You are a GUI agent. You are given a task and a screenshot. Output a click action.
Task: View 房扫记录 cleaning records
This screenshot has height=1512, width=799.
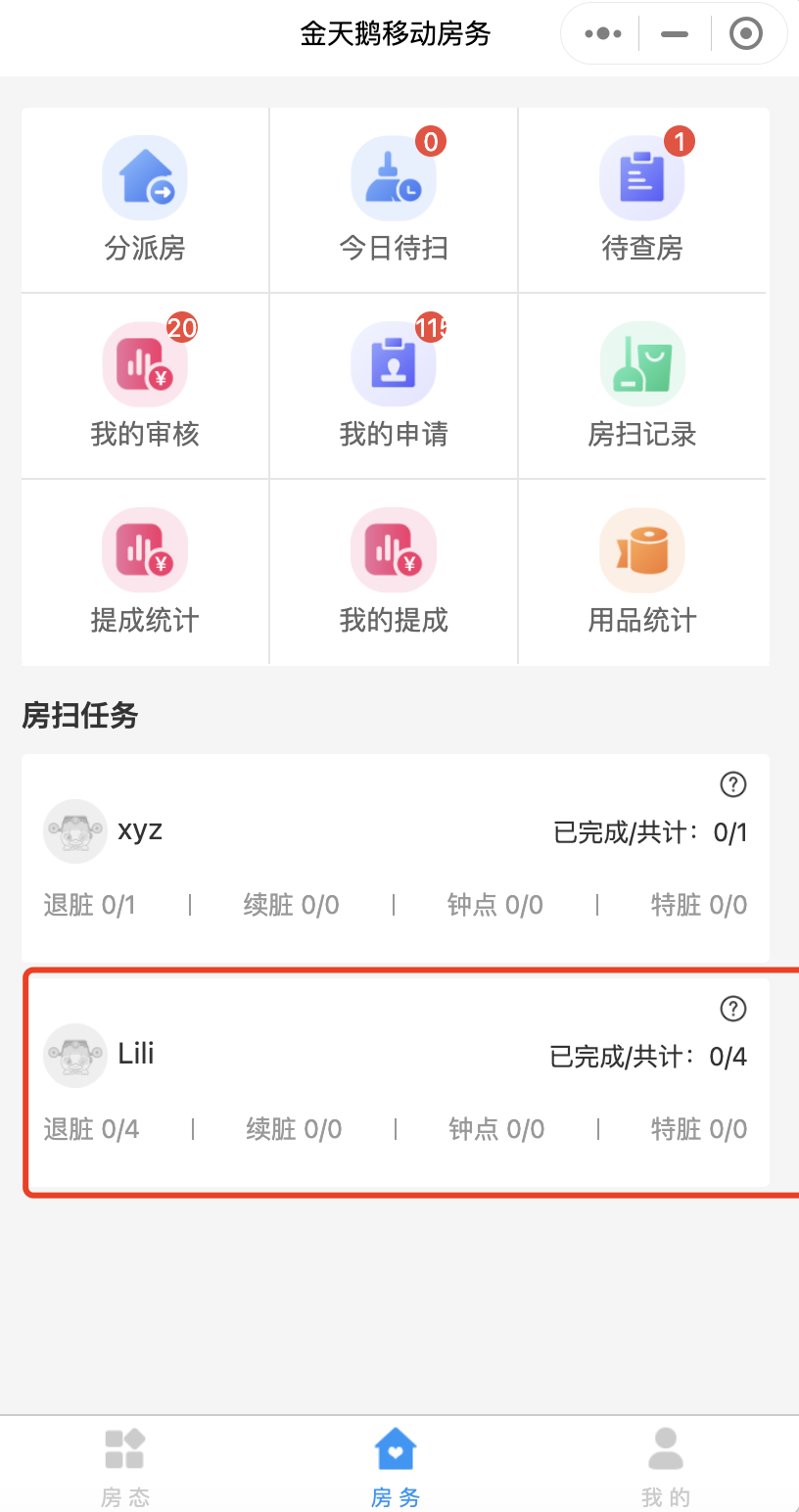coord(642,386)
